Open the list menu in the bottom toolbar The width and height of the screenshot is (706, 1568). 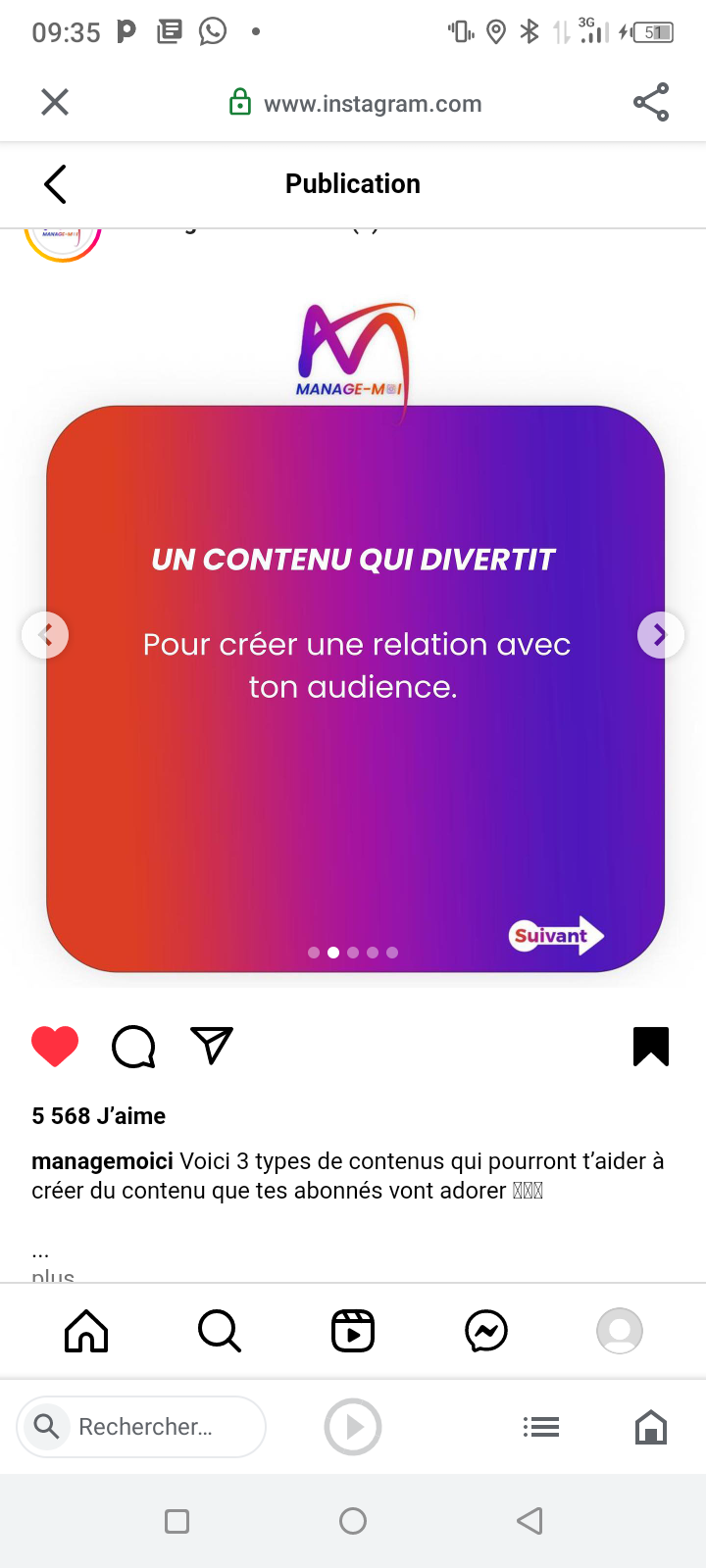click(x=541, y=1427)
